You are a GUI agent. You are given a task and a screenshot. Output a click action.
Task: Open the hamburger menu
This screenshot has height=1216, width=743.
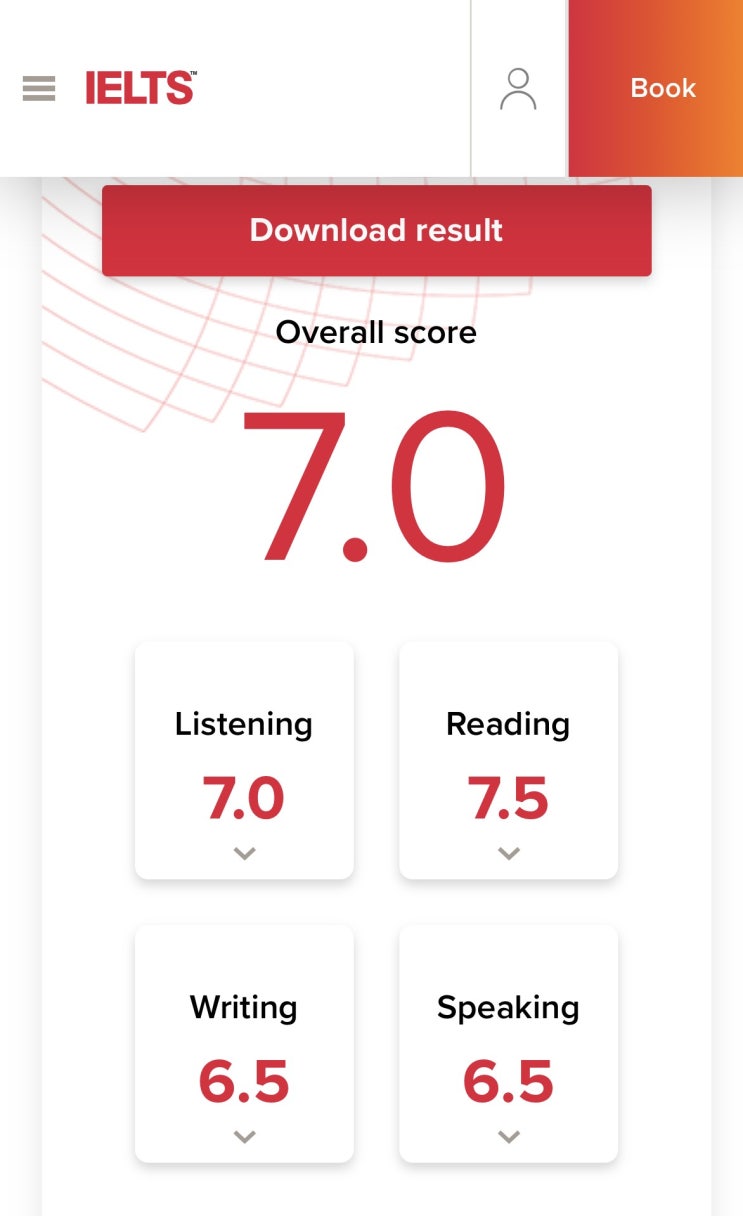tap(39, 89)
